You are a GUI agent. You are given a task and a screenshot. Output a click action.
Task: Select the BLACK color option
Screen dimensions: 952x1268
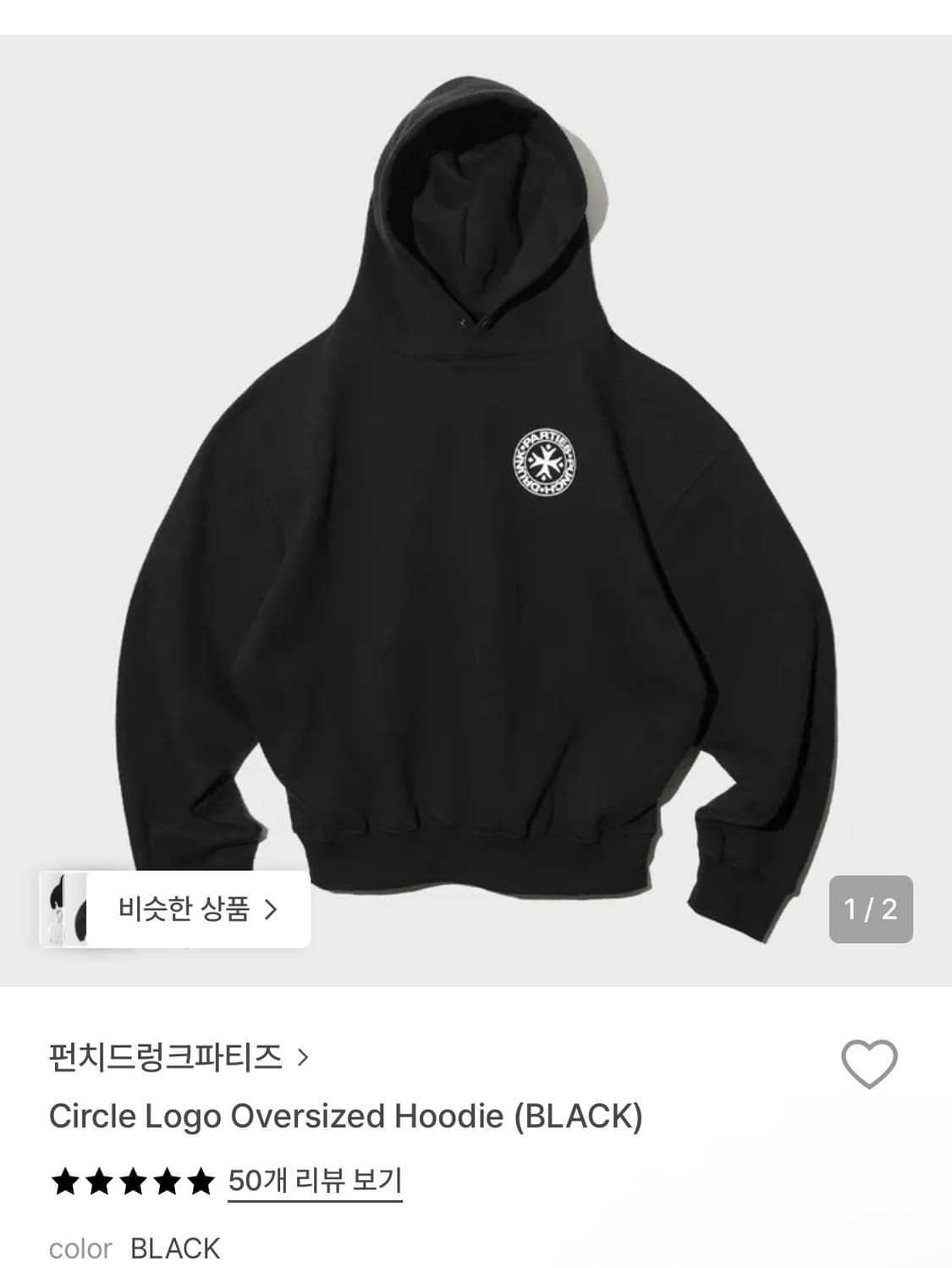(x=173, y=1247)
